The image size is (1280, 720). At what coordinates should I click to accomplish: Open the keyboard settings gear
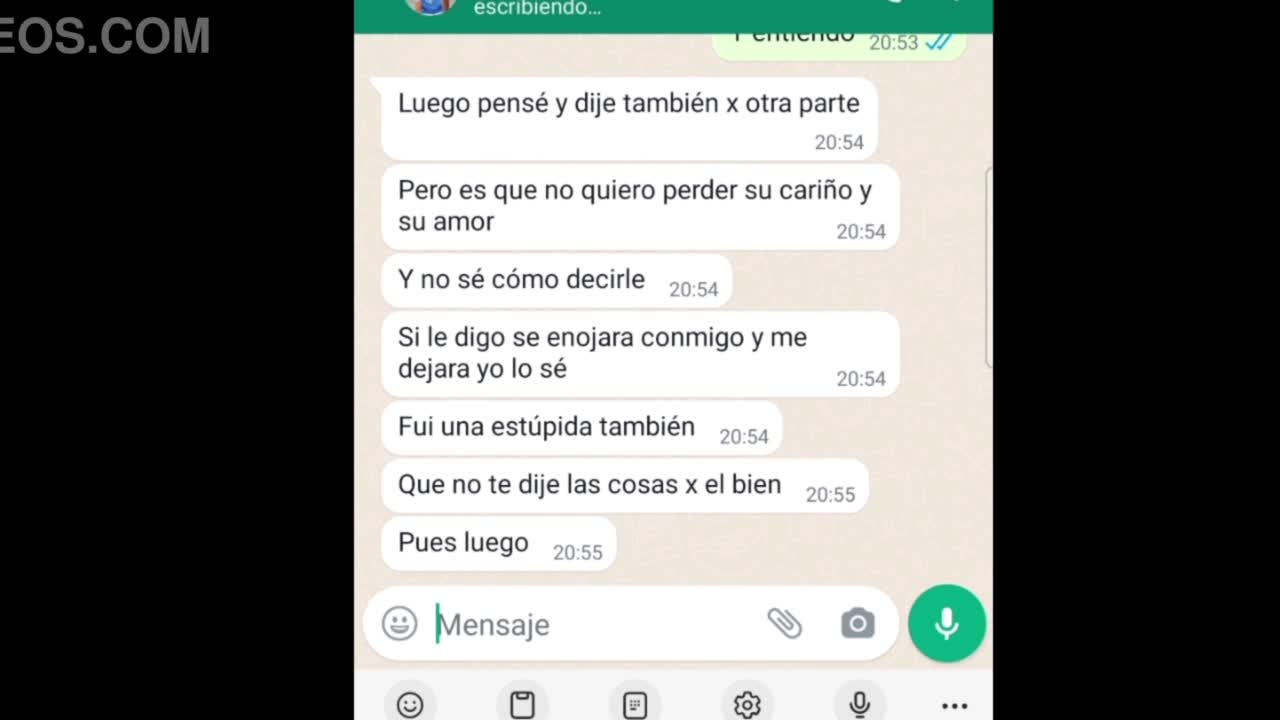click(x=747, y=705)
